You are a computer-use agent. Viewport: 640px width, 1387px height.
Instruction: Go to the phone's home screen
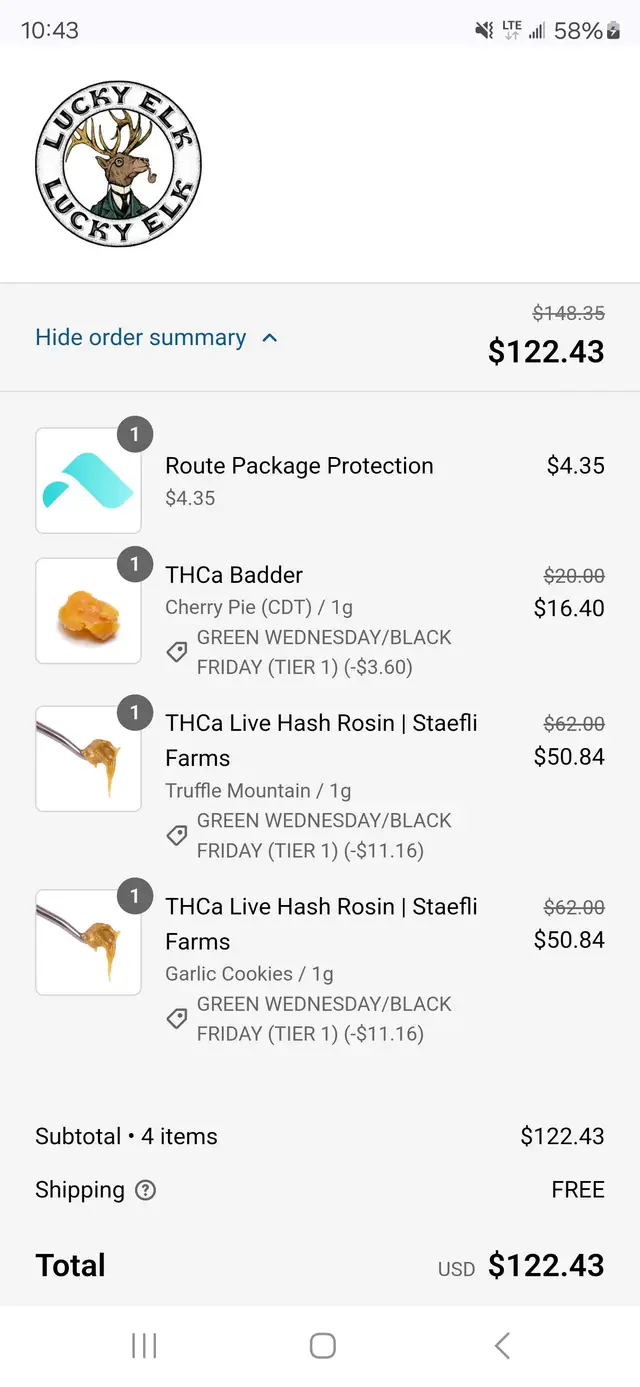point(322,1346)
